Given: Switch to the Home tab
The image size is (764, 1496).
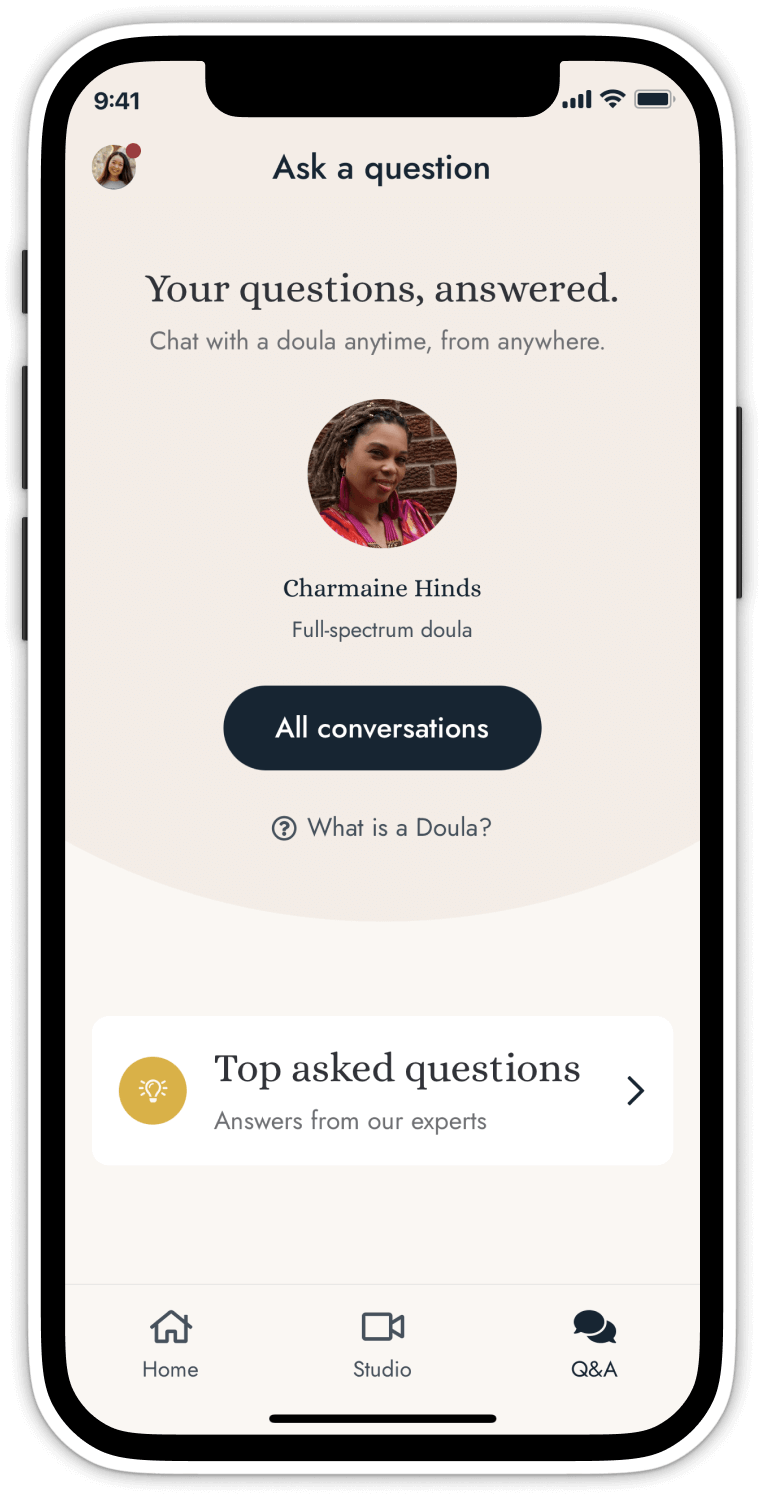Looking at the screenshot, I should click(170, 1343).
